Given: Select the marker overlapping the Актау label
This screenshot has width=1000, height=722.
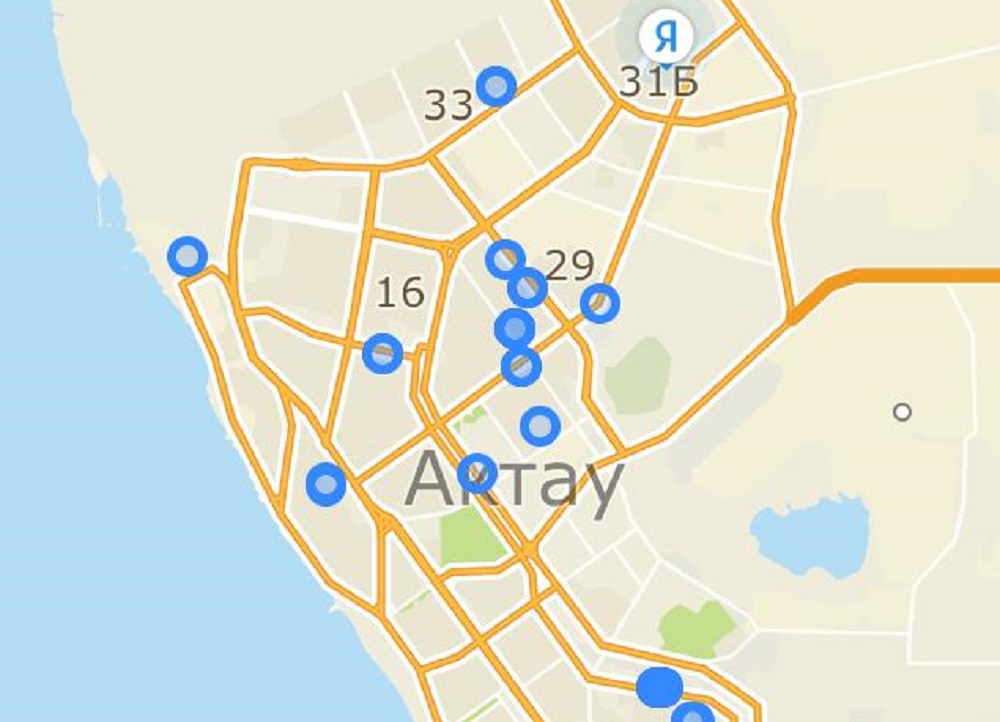Looking at the screenshot, I should pyautogui.click(x=478, y=473).
